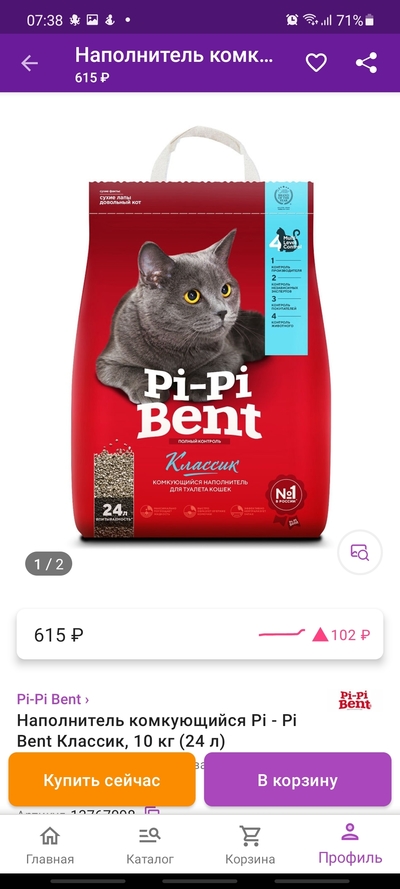Viewport: 400px width, 889px height.
Task: Go to the Корзина tab
Action: pos(250,845)
